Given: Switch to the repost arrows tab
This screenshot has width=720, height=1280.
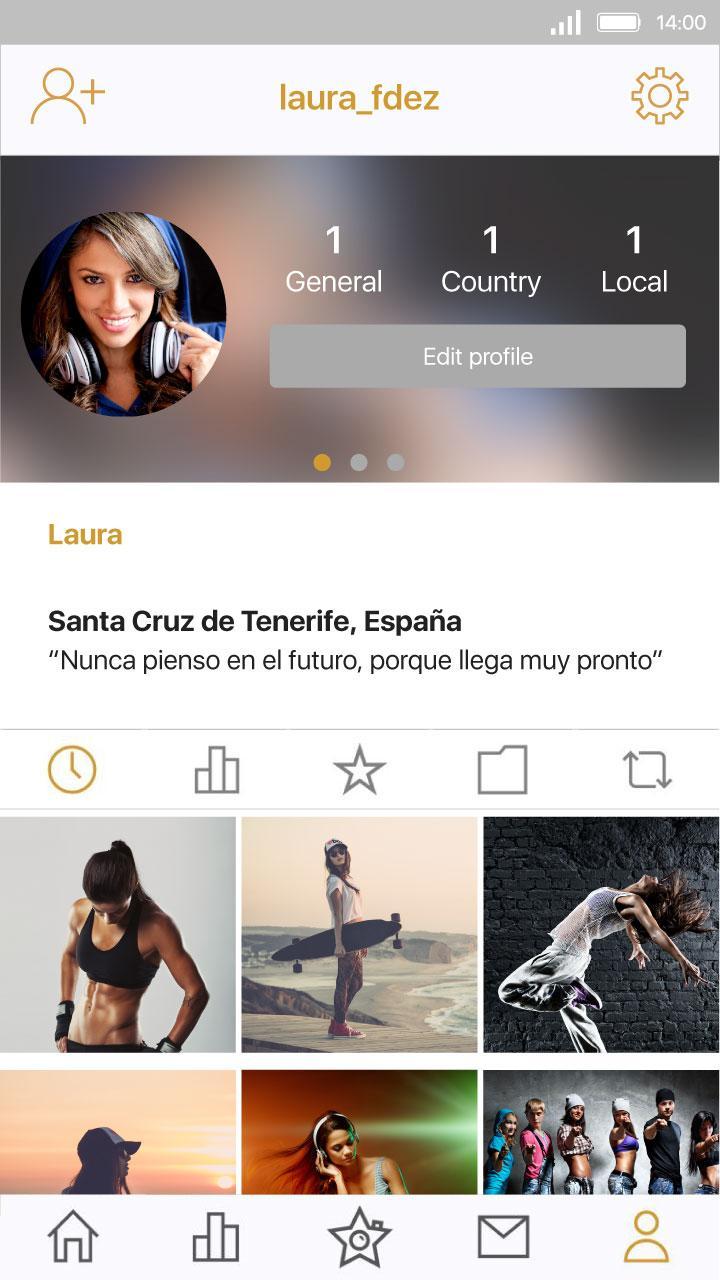Looking at the screenshot, I should pyautogui.click(x=647, y=771).
